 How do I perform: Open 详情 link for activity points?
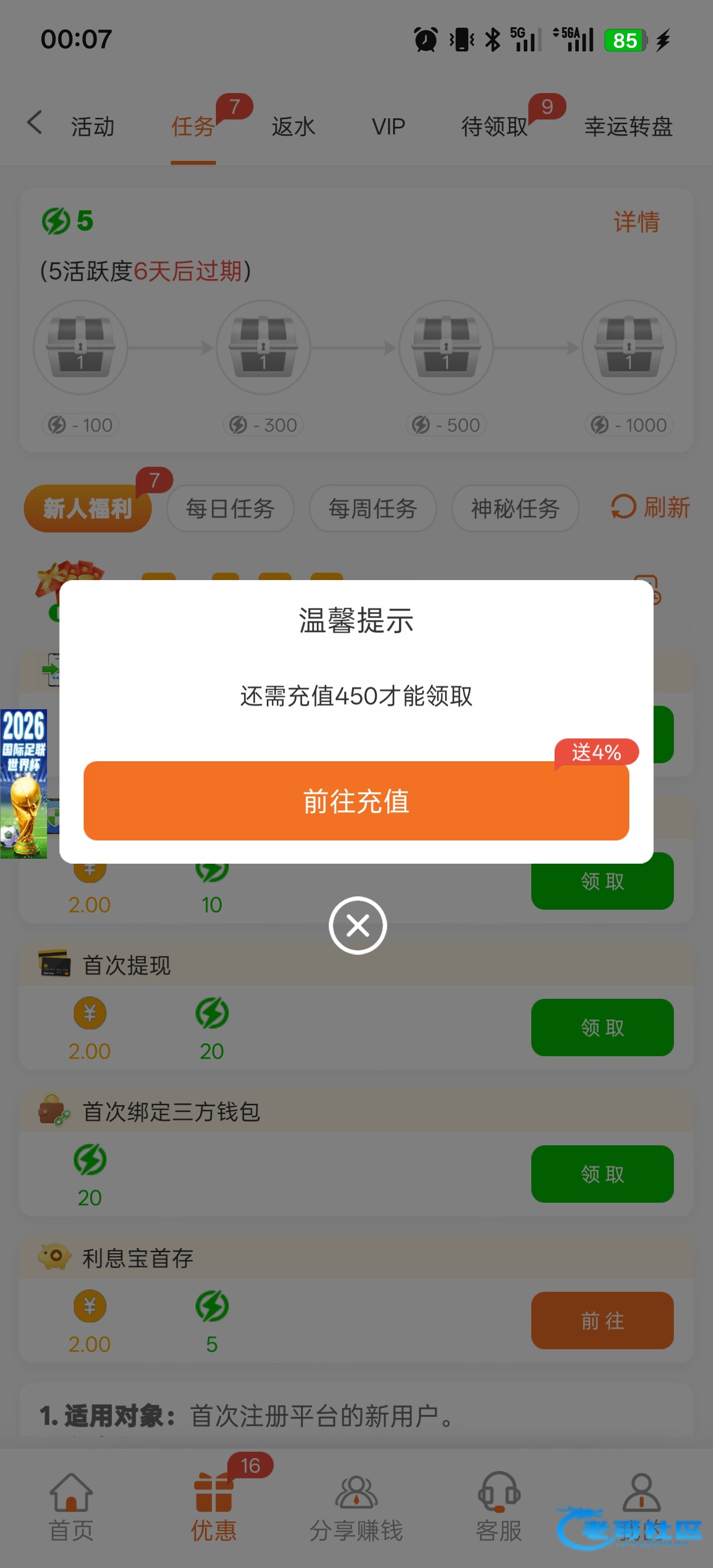coord(636,222)
